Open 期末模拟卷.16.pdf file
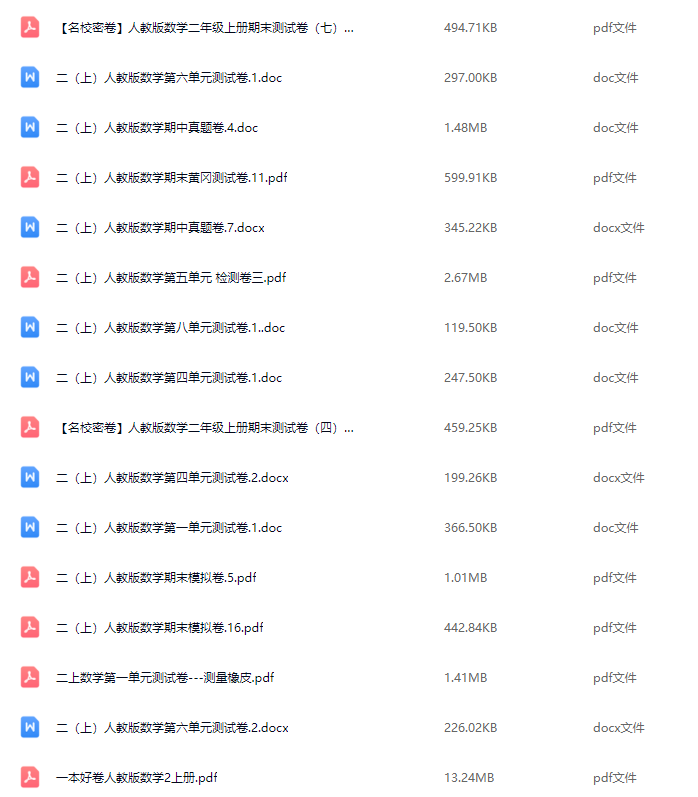 160,628
